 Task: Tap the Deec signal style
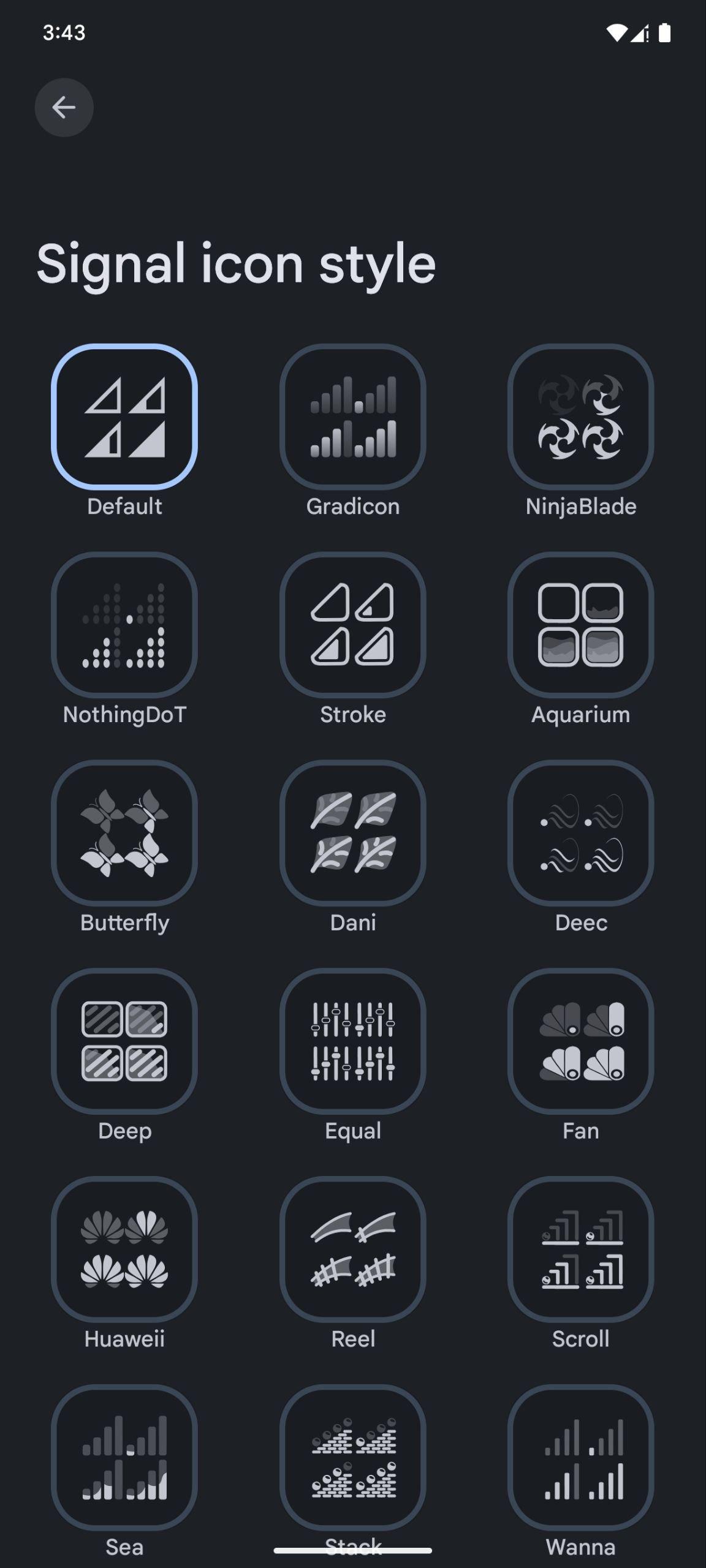pyautogui.click(x=581, y=833)
